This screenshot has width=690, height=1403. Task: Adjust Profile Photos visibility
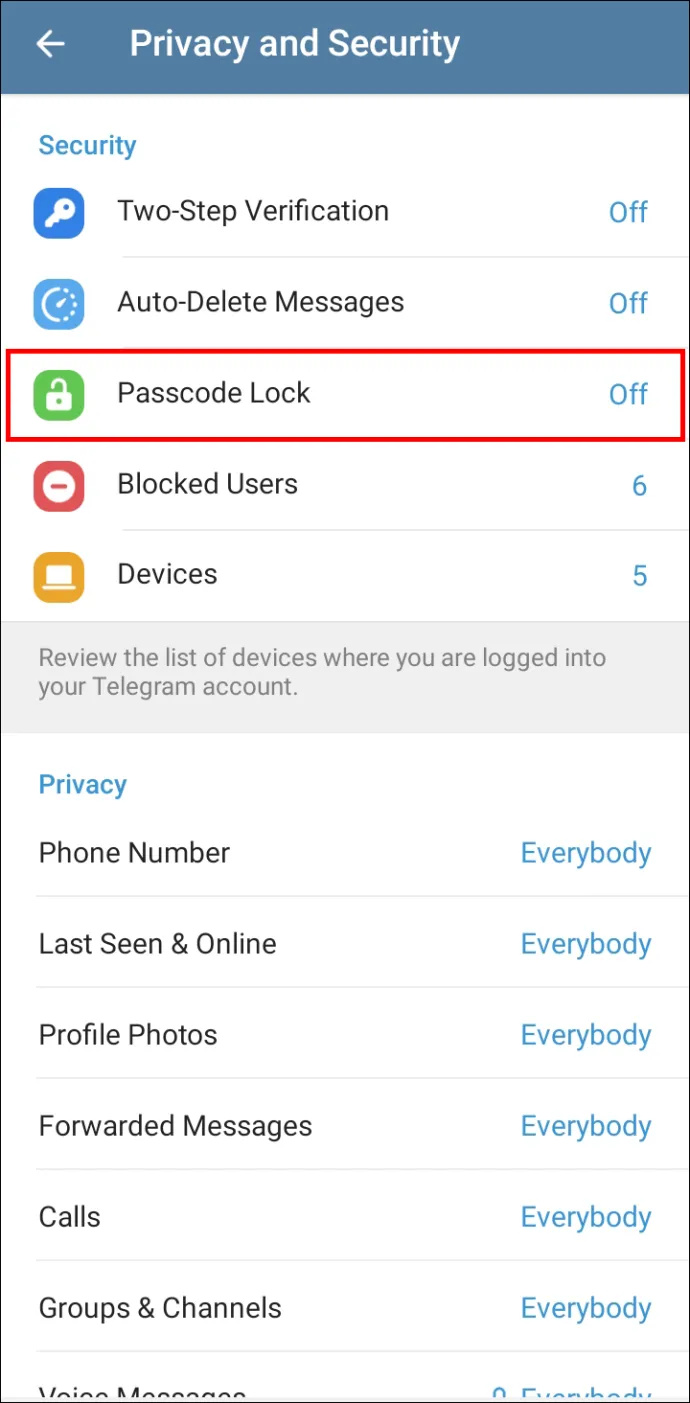[345, 1035]
